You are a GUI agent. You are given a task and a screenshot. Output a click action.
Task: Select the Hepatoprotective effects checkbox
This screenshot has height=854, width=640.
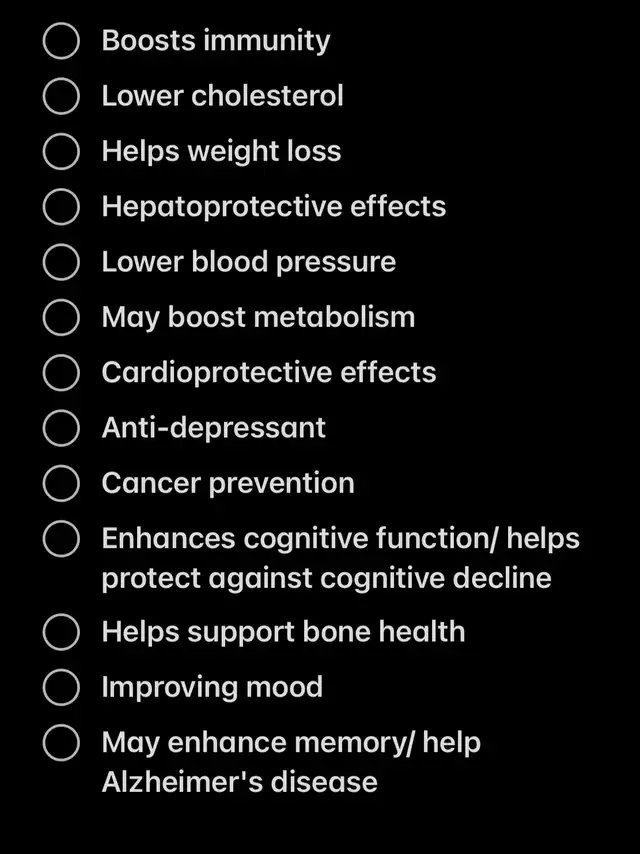[x=62, y=207]
